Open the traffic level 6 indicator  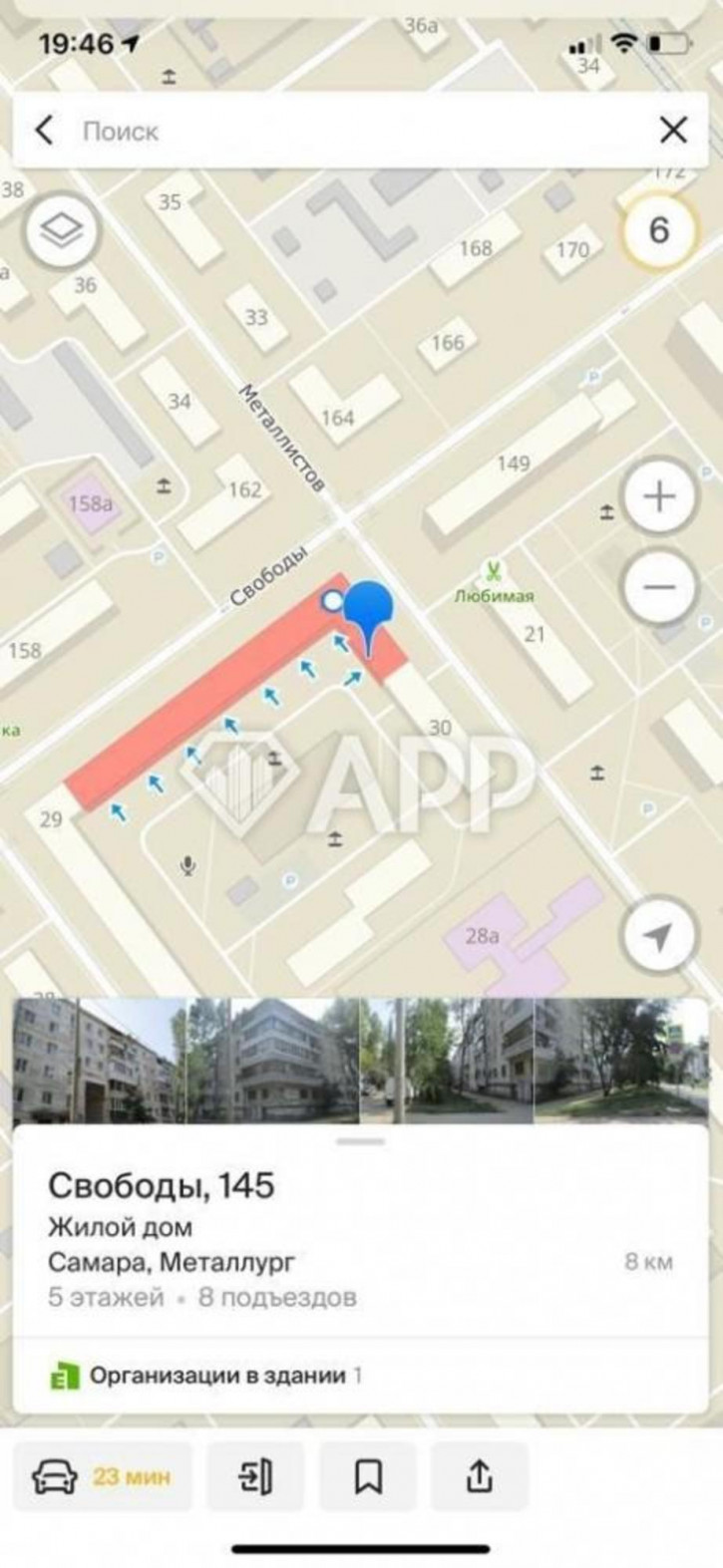pos(658,231)
